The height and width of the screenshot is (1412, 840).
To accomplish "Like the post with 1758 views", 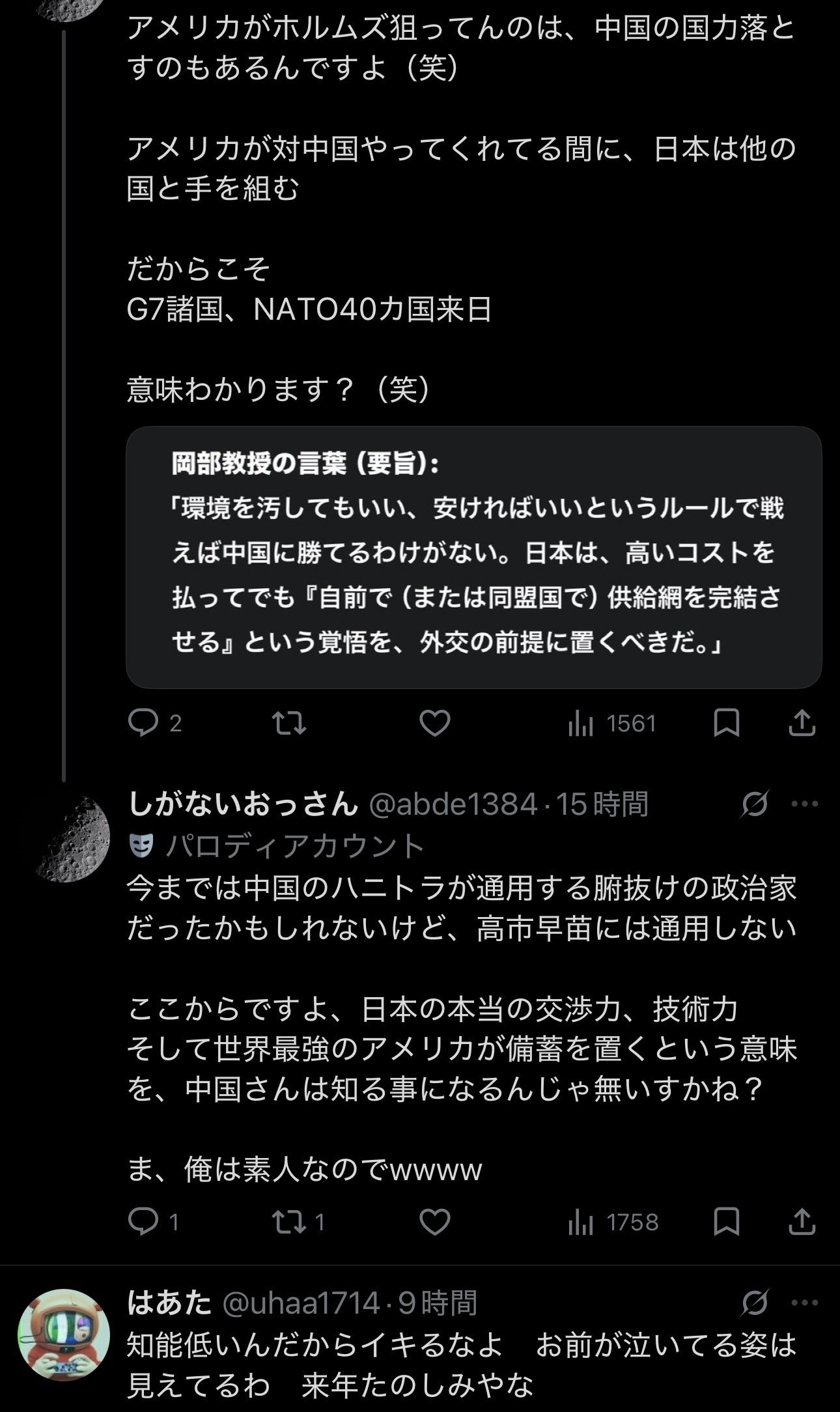I will 434,1222.
